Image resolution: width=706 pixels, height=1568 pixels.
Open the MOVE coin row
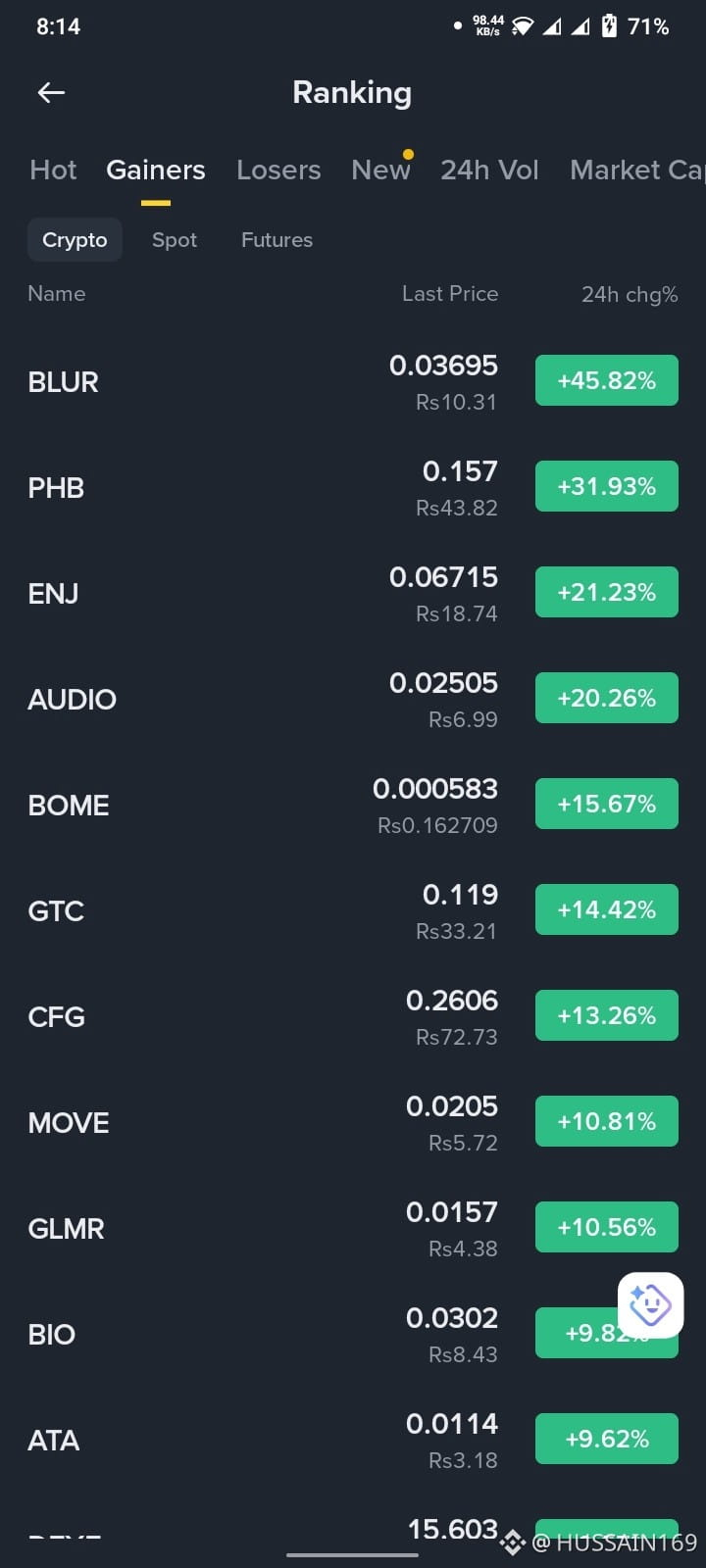(353, 1122)
